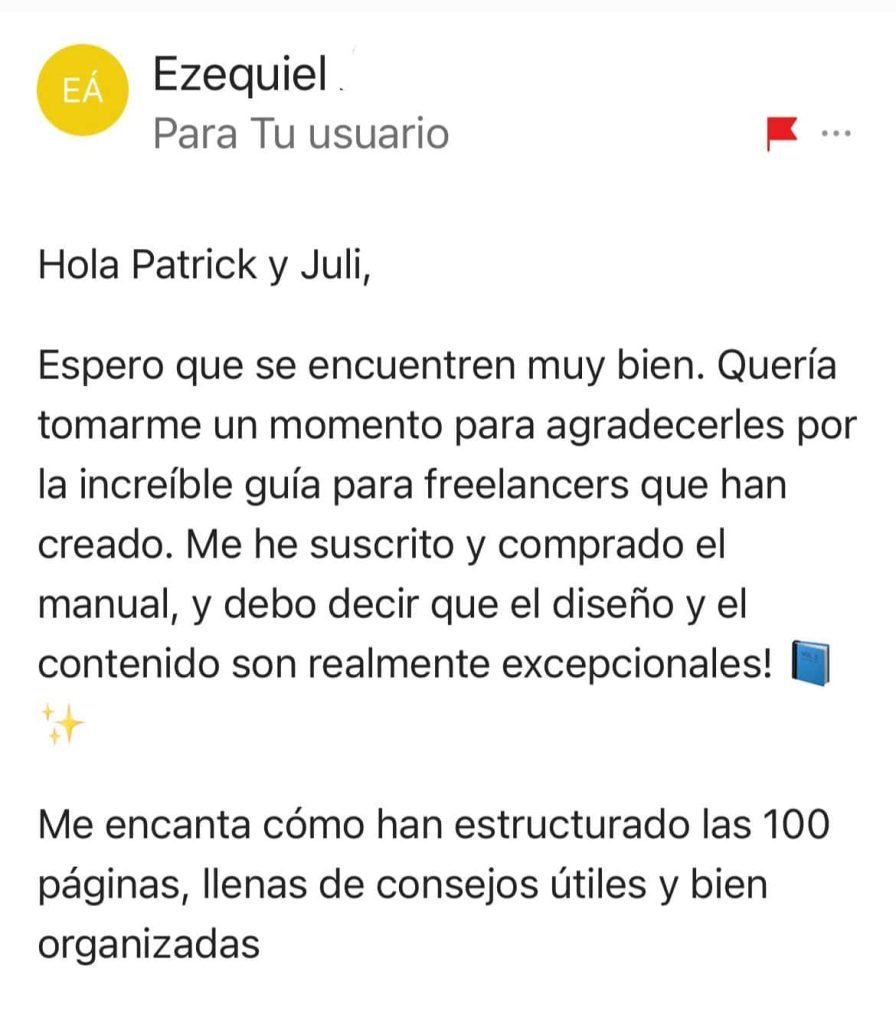Open the overflow menu for Ezequiel's email

[x=834, y=133]
